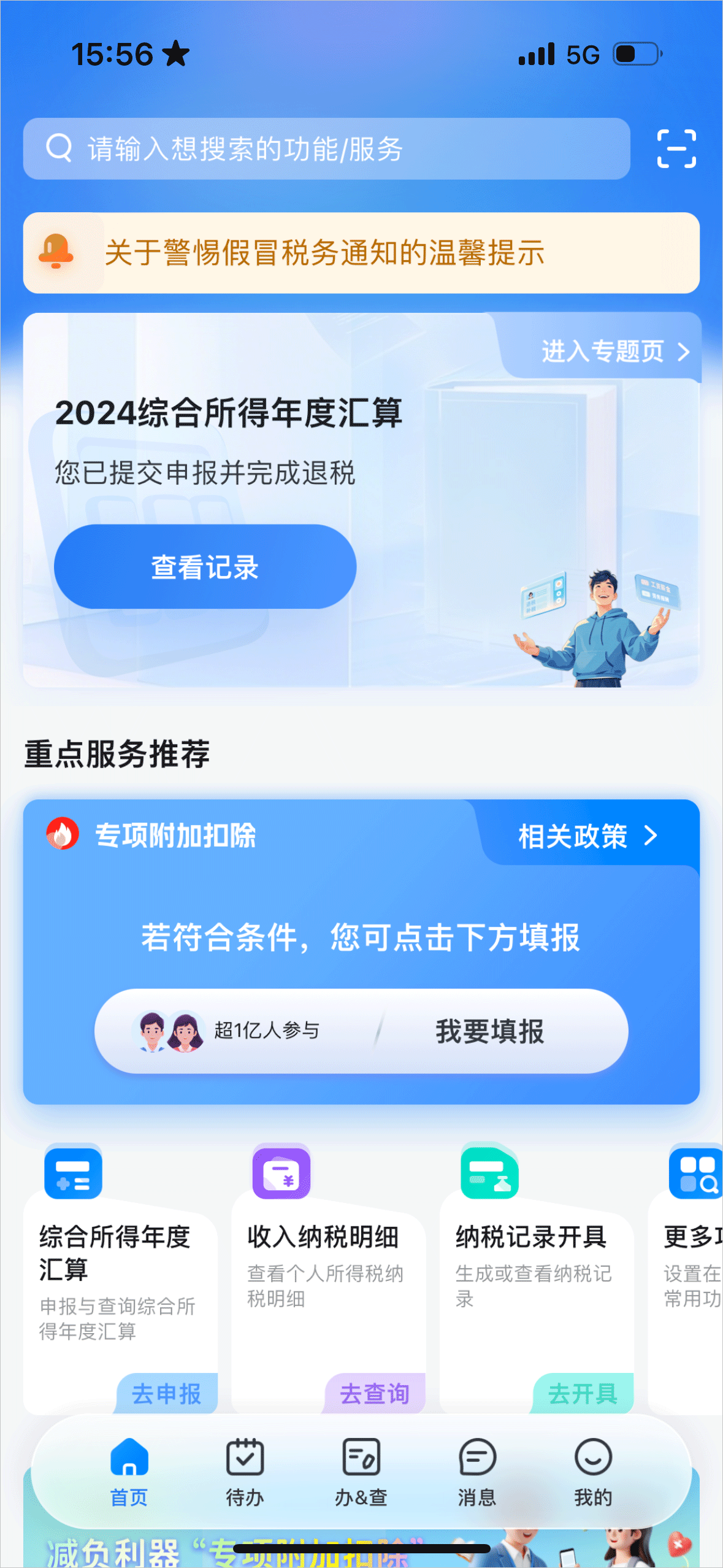The image size is (723, 1568).
Task: Tap 我要填报 button
Action: (489, 1031)
